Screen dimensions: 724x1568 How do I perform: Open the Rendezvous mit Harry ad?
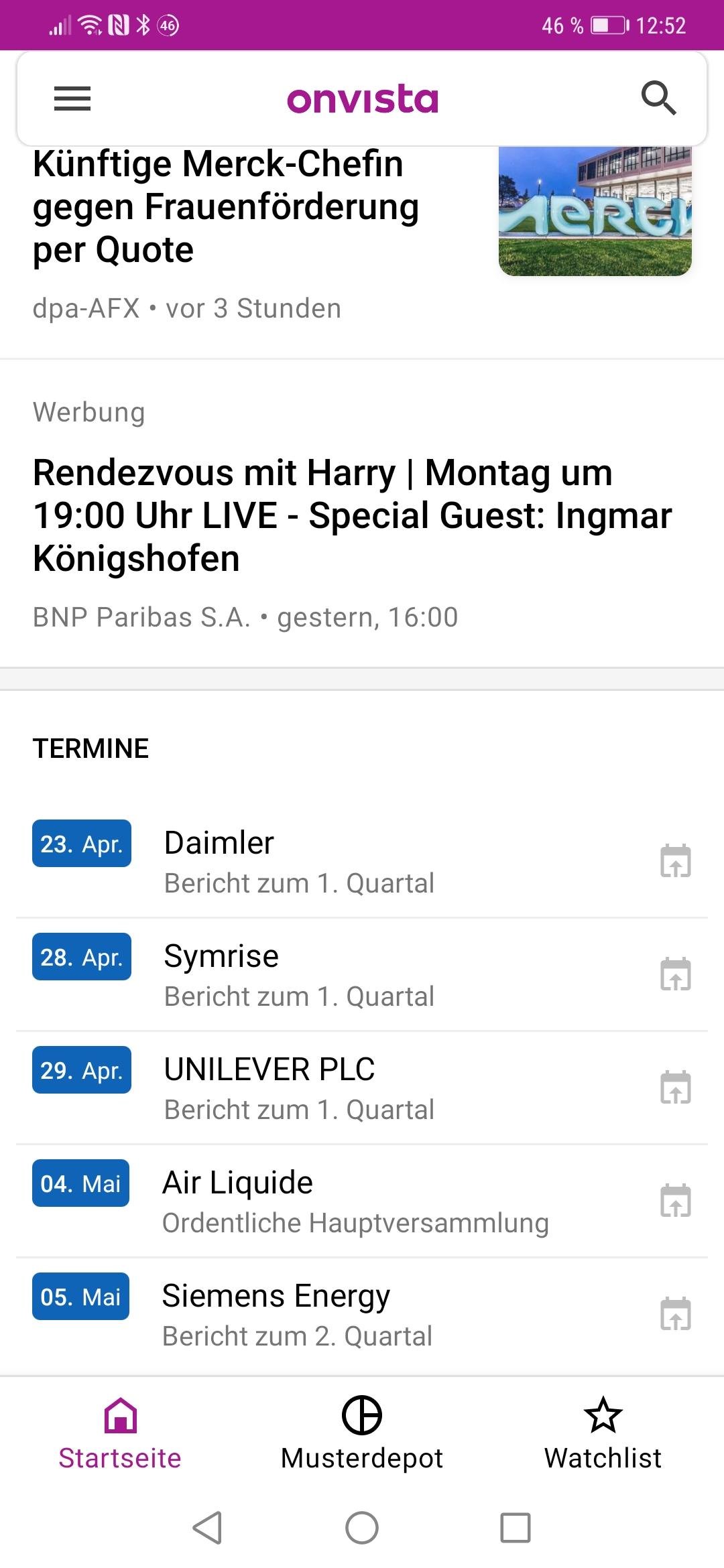coord(352,515)
